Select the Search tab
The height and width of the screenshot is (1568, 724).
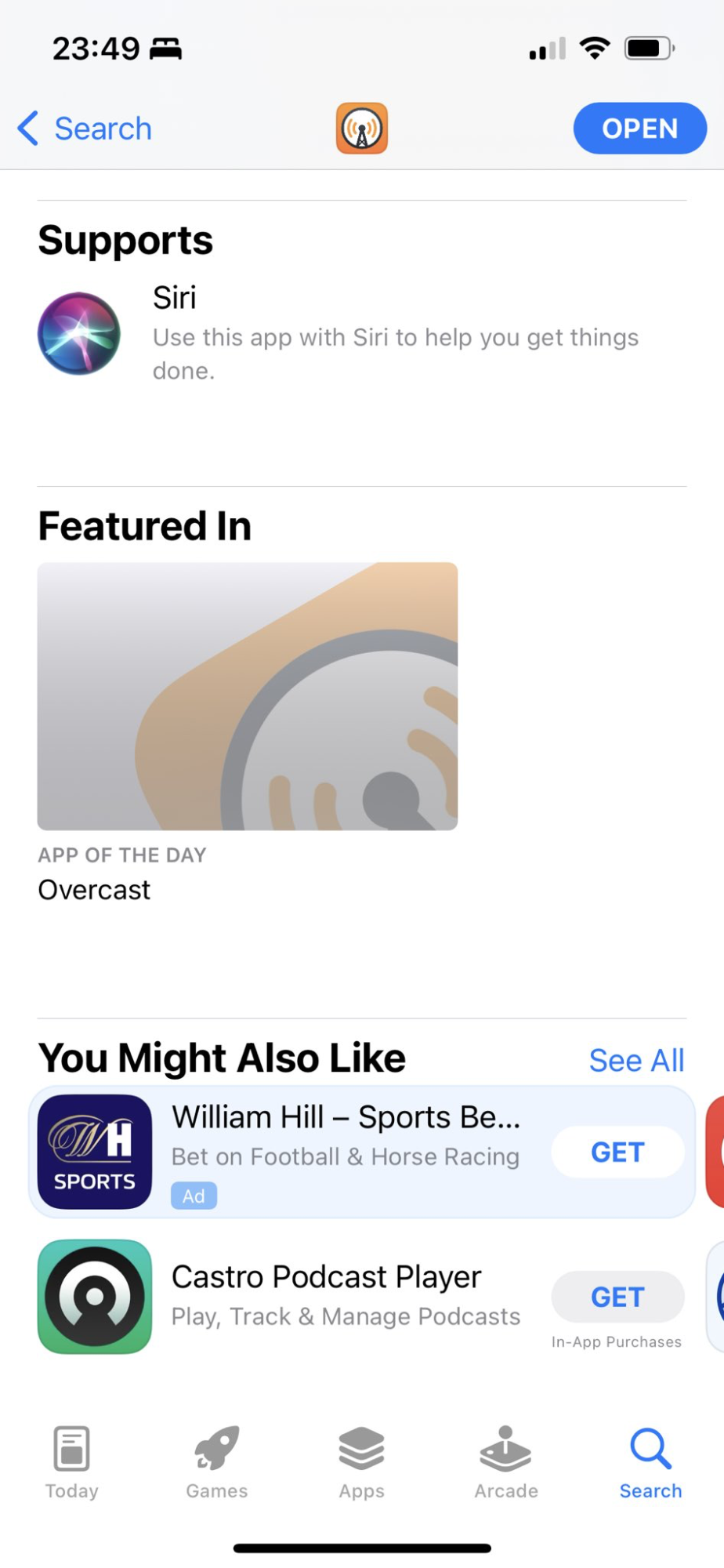[650, 1463]
